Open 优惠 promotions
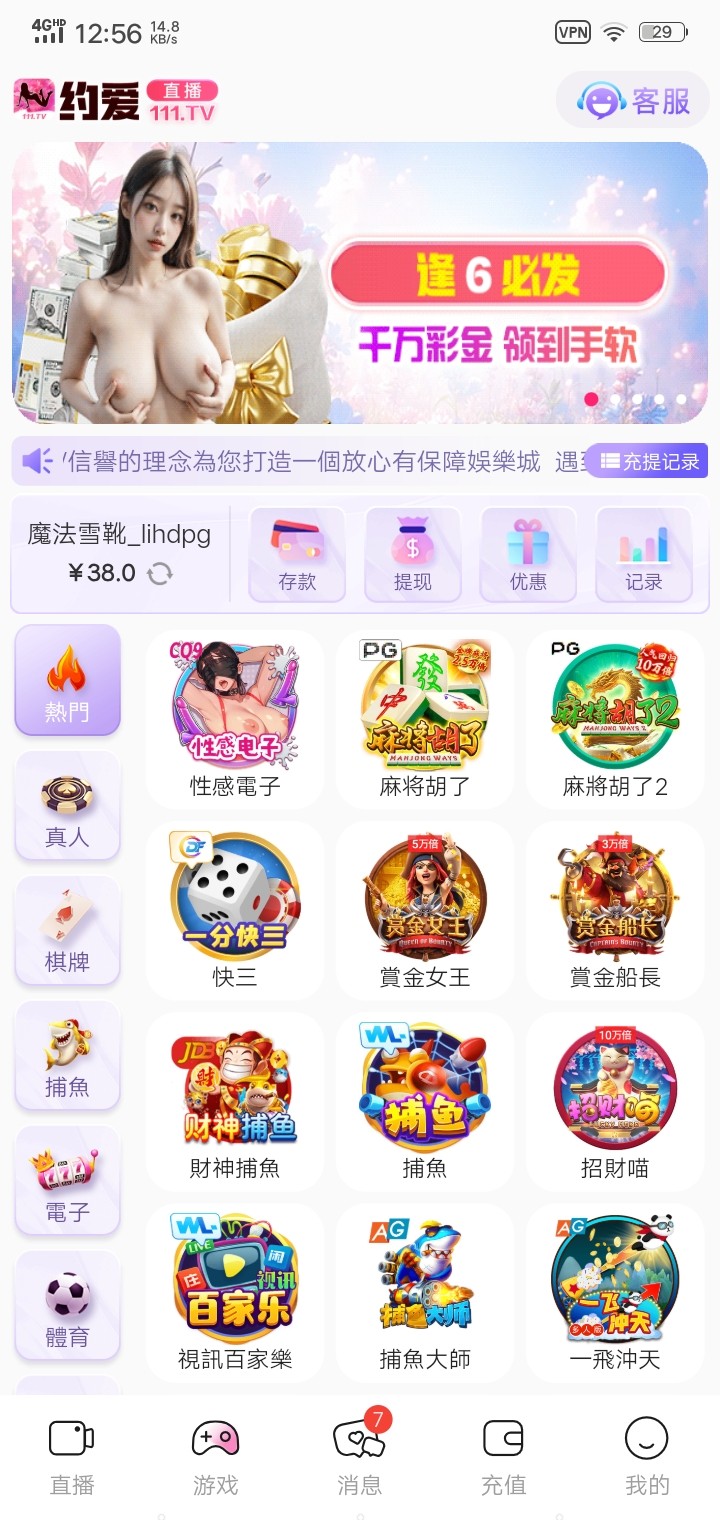Viewport: 720px width, 1520px height. pyautogui.click(x=528, y=555)
